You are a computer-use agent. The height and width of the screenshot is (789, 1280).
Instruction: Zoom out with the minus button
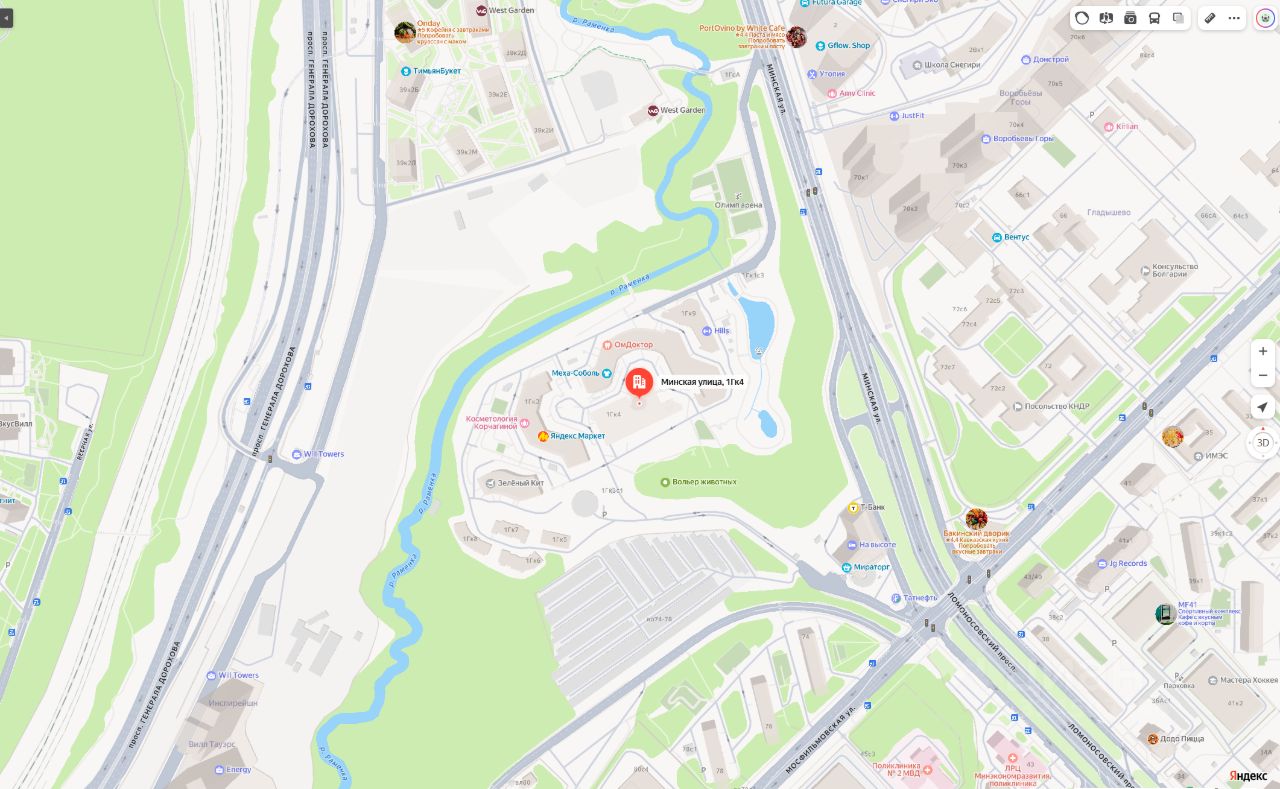pos(1263,375)
